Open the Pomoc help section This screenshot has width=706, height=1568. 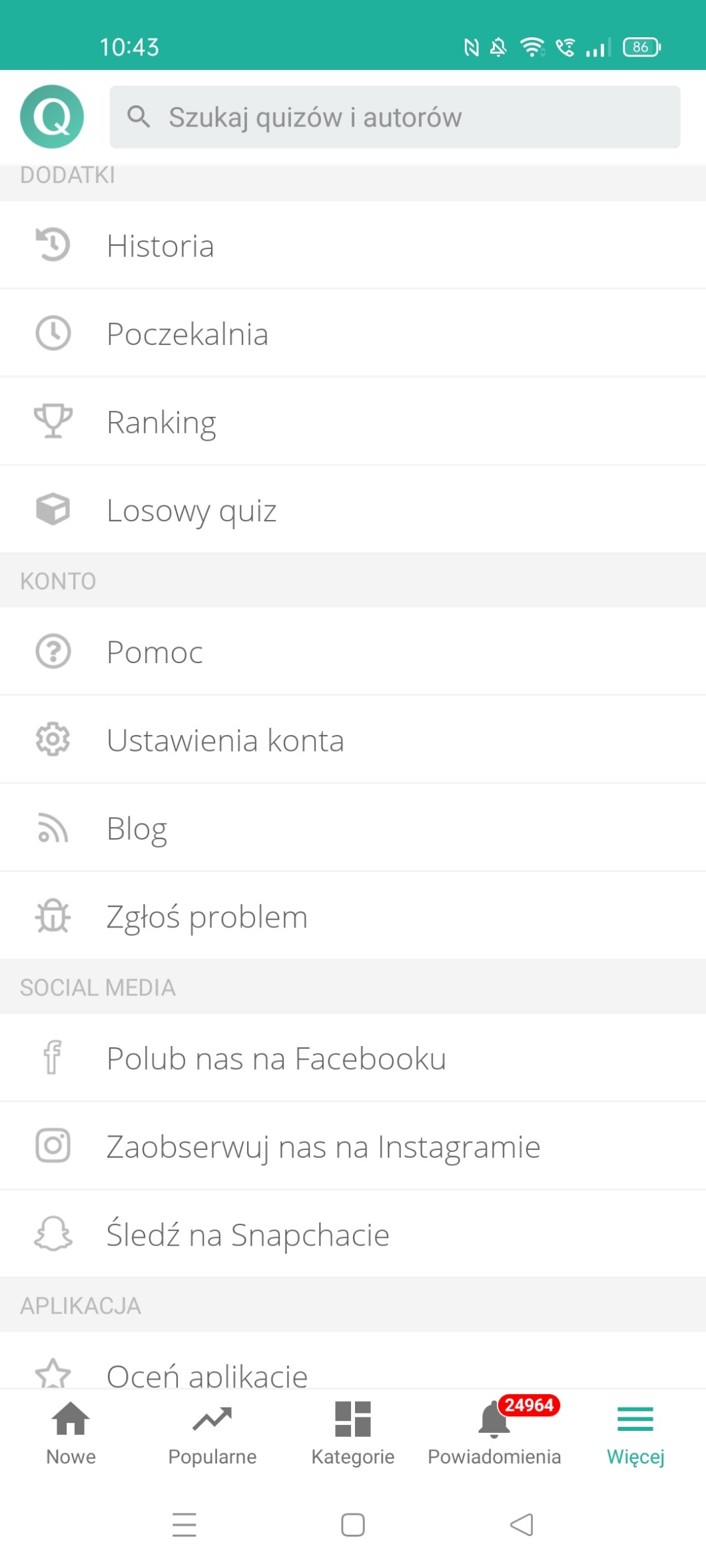(353, 652)
